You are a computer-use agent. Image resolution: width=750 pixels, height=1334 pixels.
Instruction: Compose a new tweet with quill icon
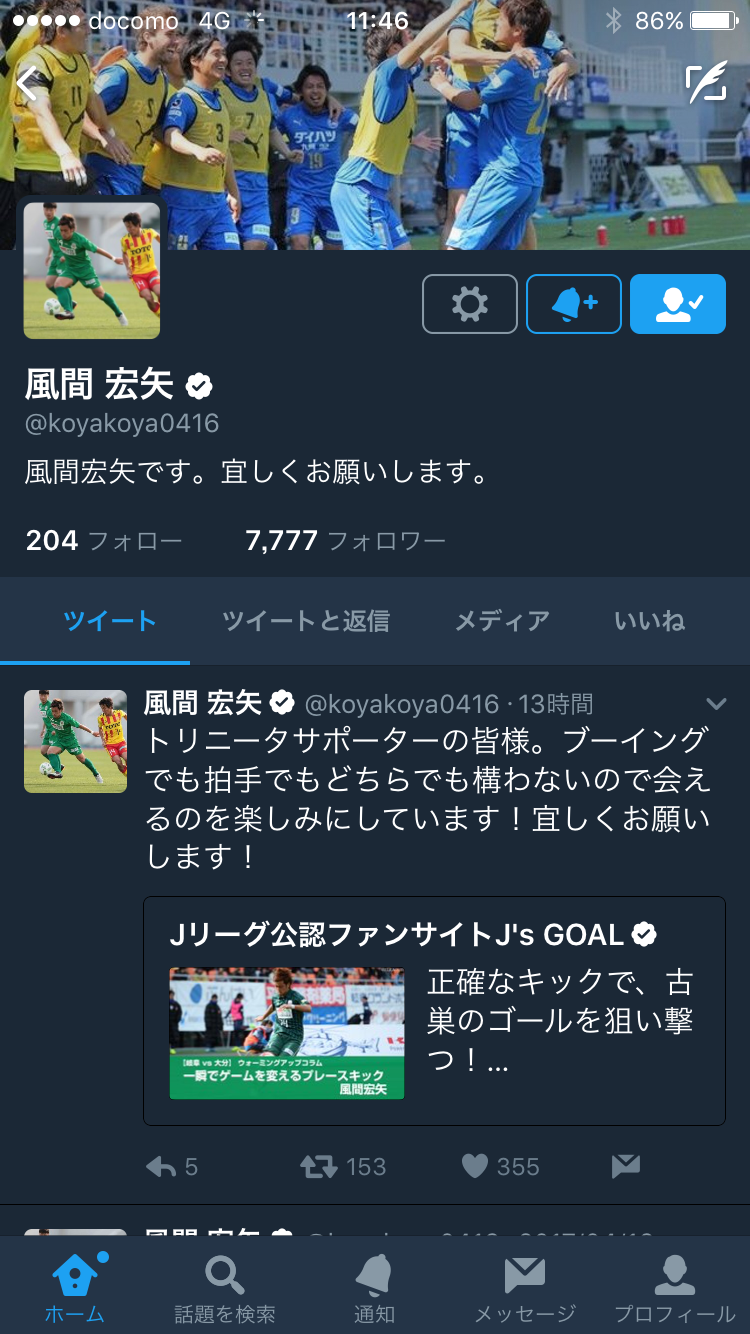coord(706,83)
